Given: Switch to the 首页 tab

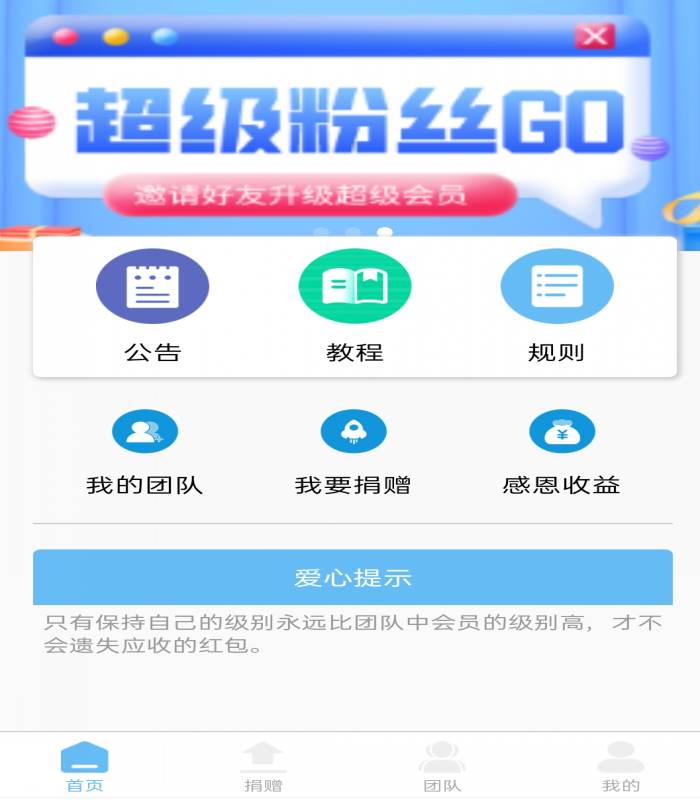Looking at the screenshot, I should click(85, 767).
